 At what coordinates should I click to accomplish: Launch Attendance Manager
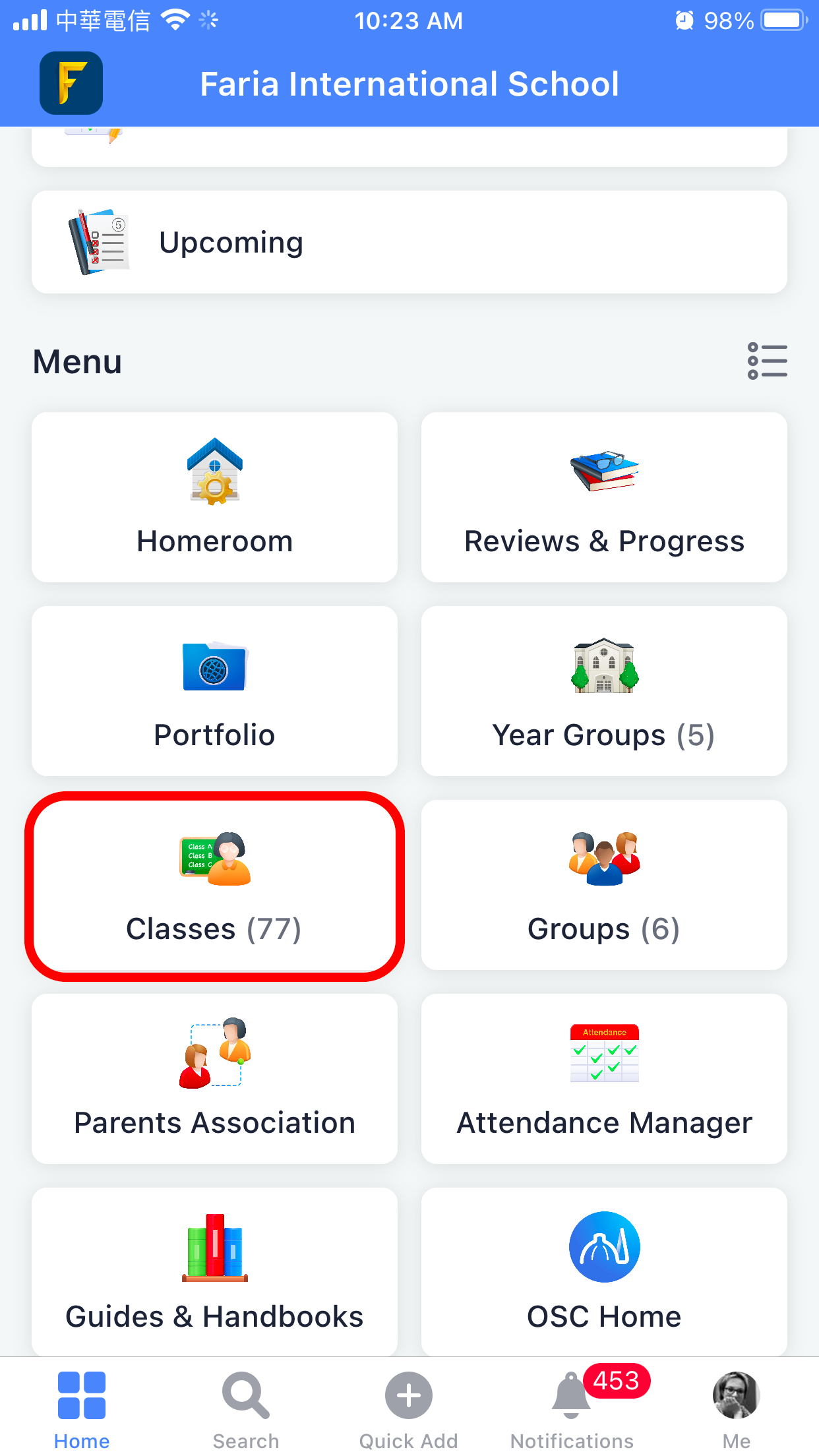[604, 1079]
